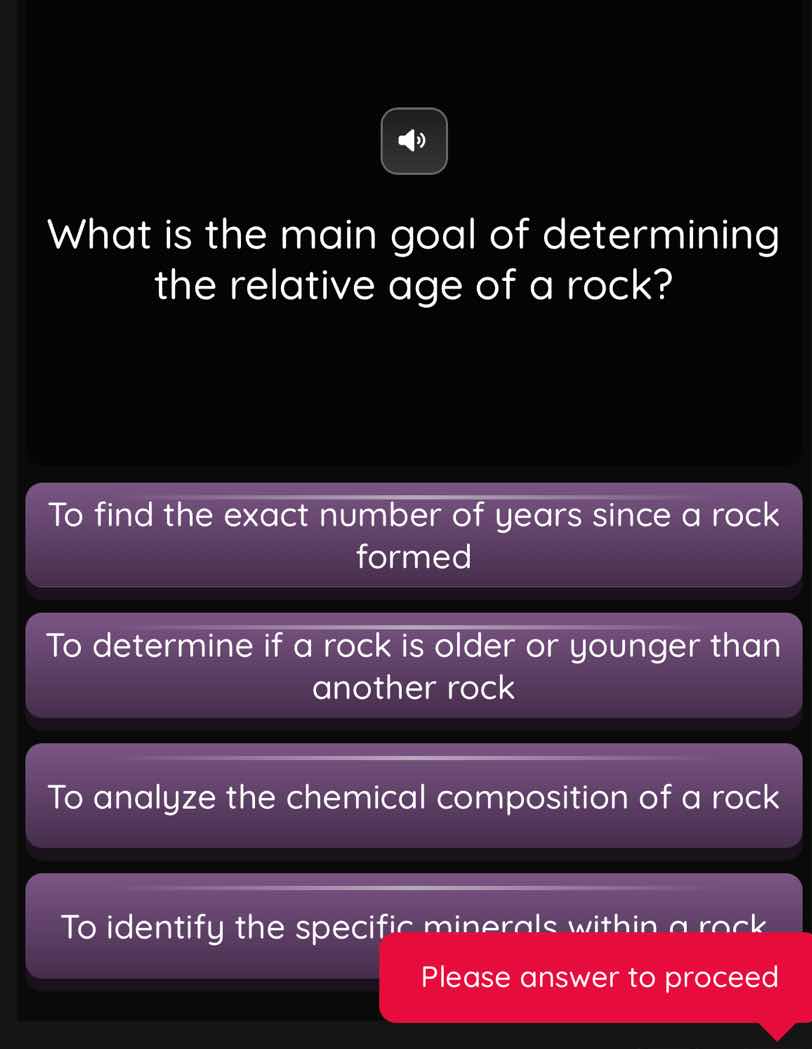Click the rounded speaker button at top center
812x1049 pixels.
pyautogui.click(x=414, y=141)
